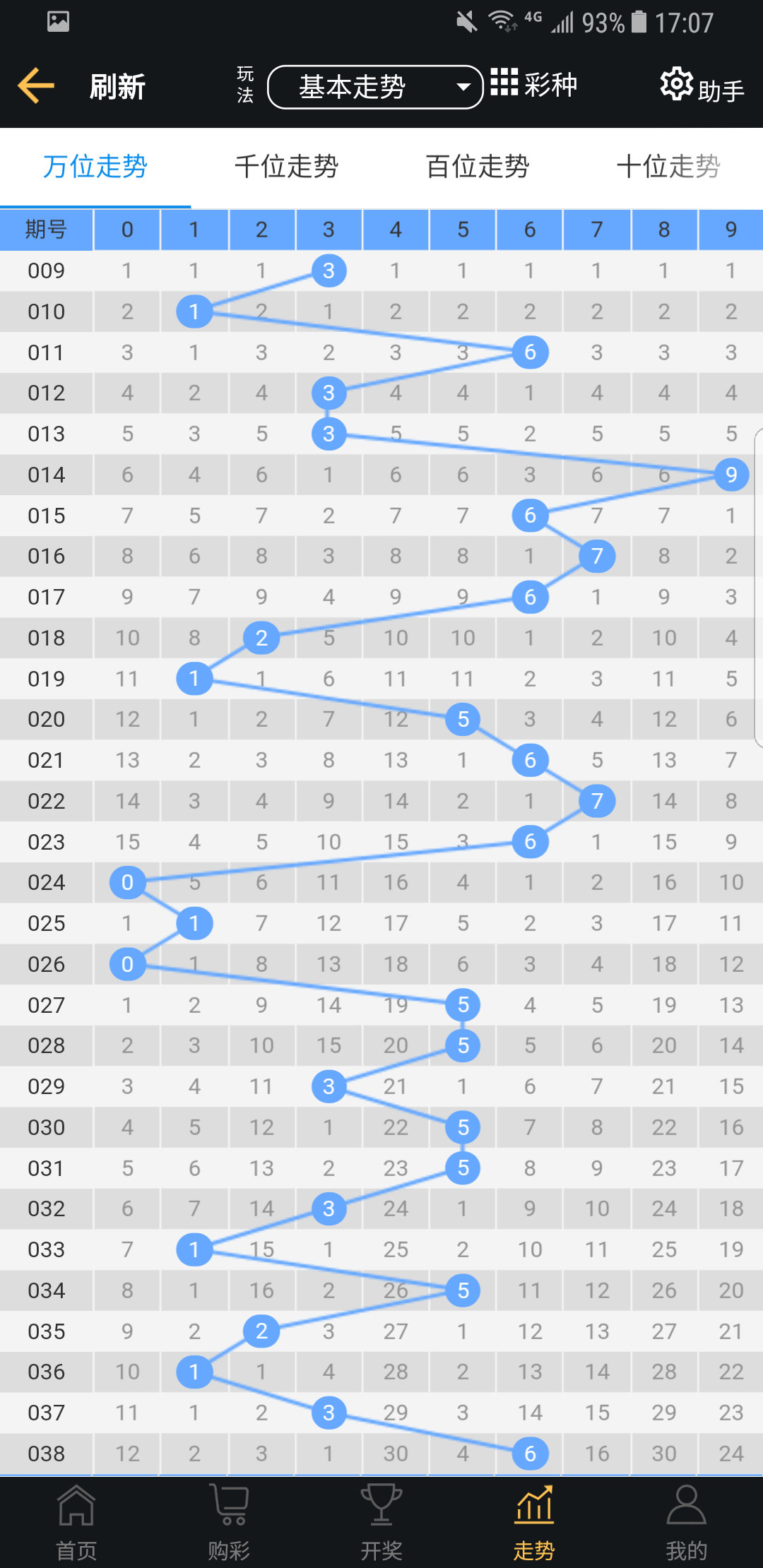This screenshot has width=763, height=1568.
Task: Open the 开奖 results tab
Action: (x=381, y=1521)
